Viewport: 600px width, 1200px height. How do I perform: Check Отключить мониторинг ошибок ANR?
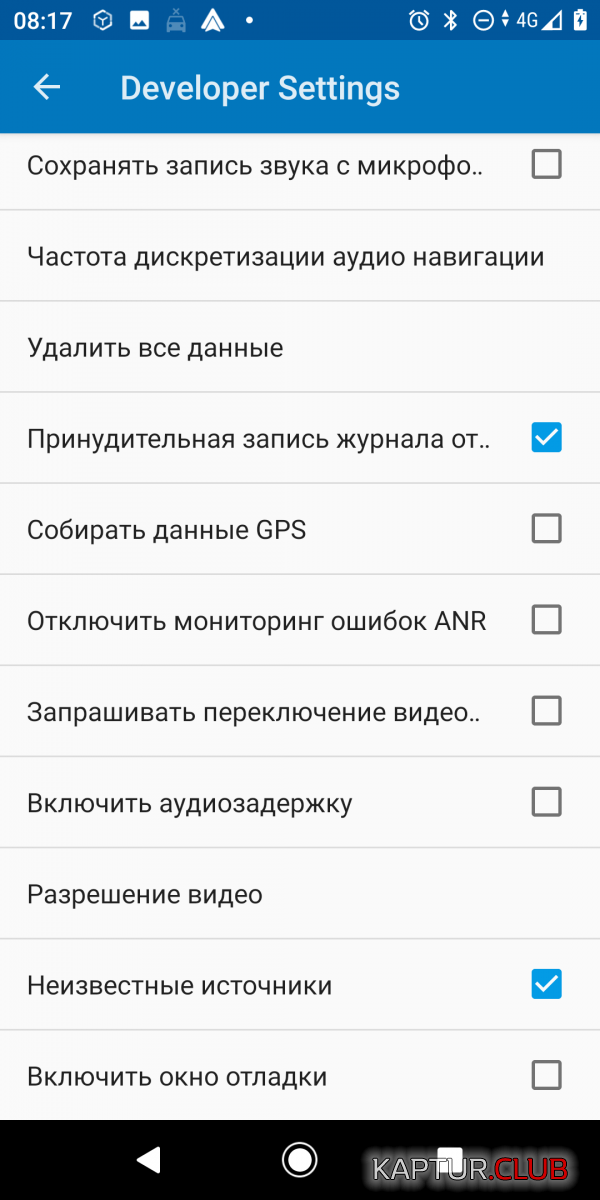pos(546,620)
